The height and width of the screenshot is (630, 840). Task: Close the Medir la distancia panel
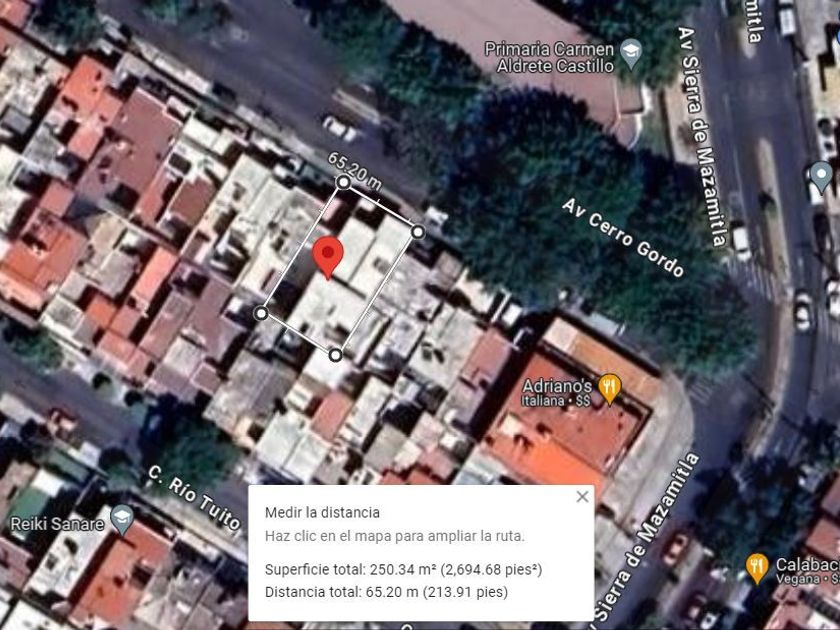[582, 497]
